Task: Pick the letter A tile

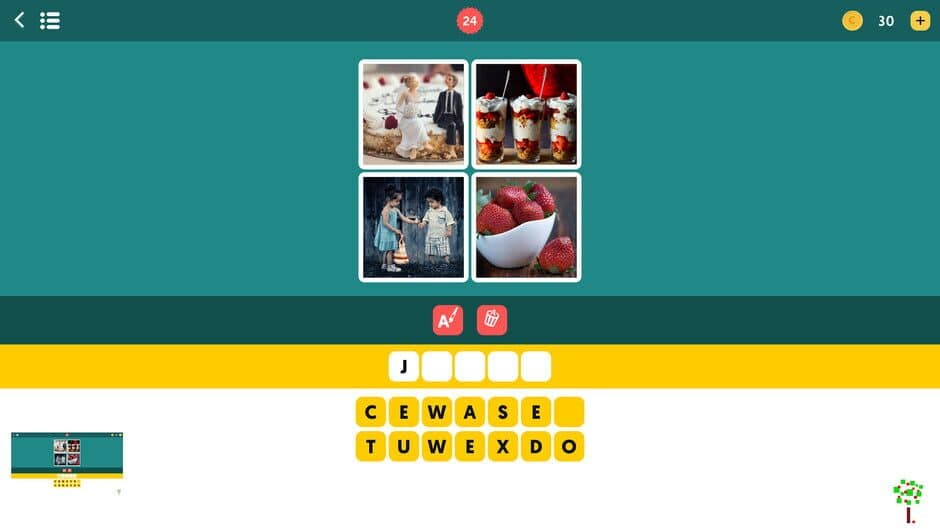Action: click(470, 412)
